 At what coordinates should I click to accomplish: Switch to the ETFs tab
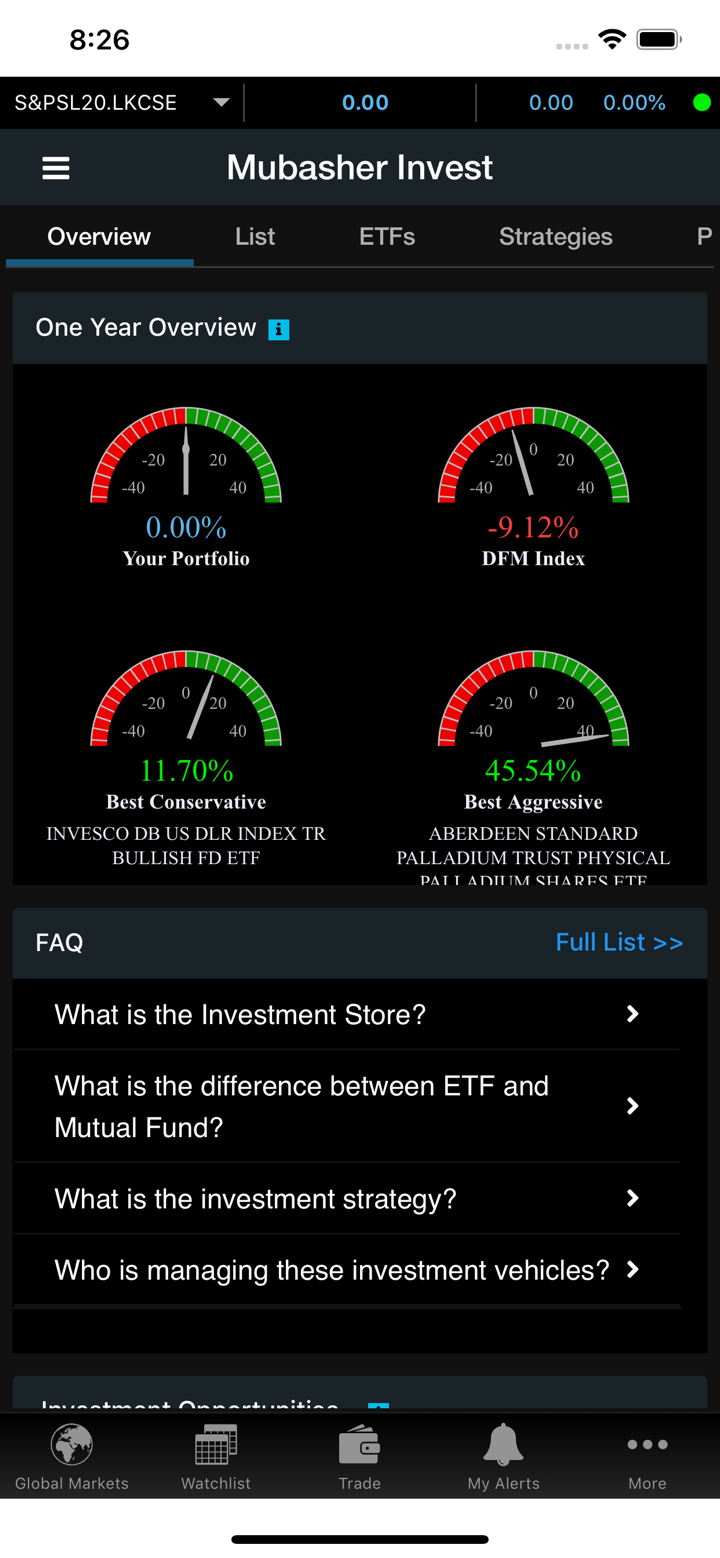pyautogui.click(x=387, y=237)
